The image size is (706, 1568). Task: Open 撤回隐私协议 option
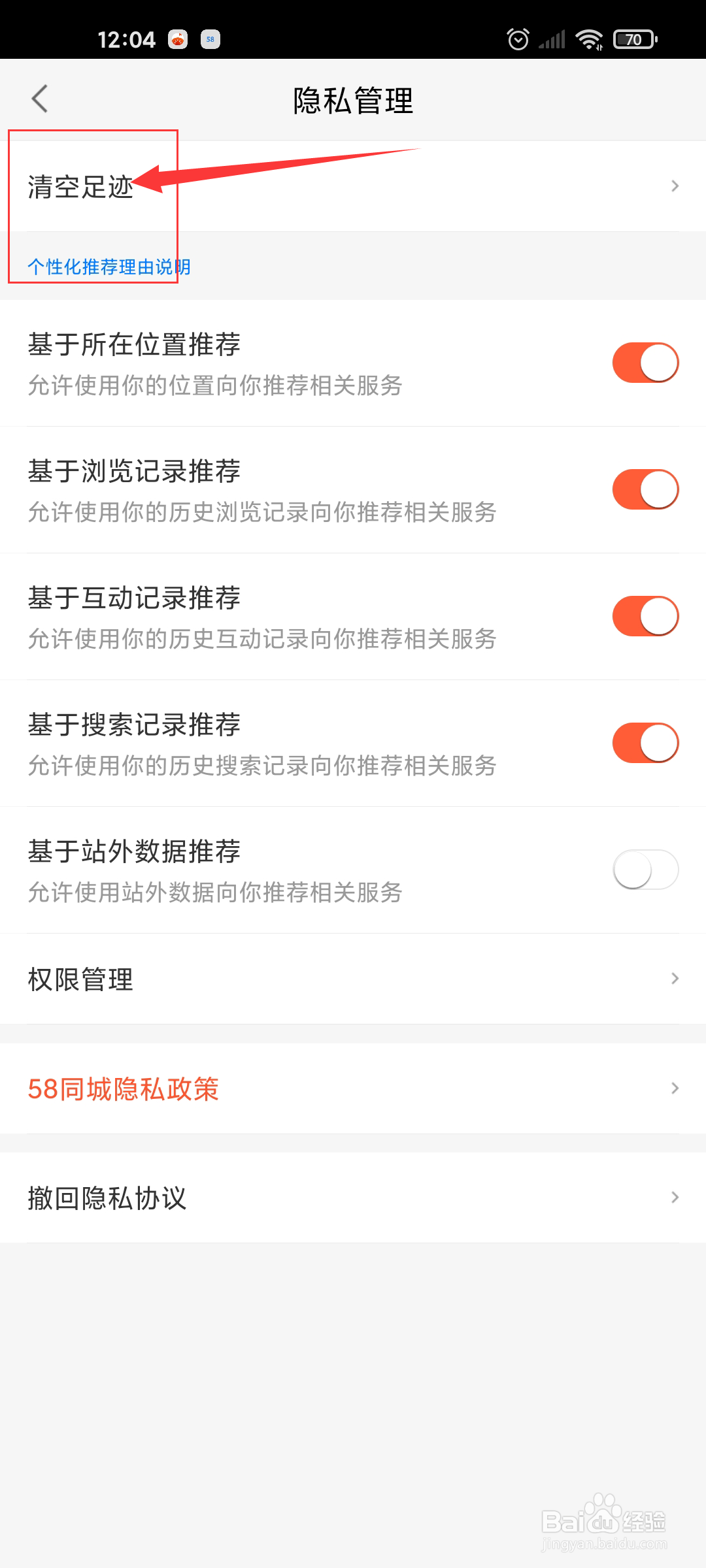[x=353, y=1198]
